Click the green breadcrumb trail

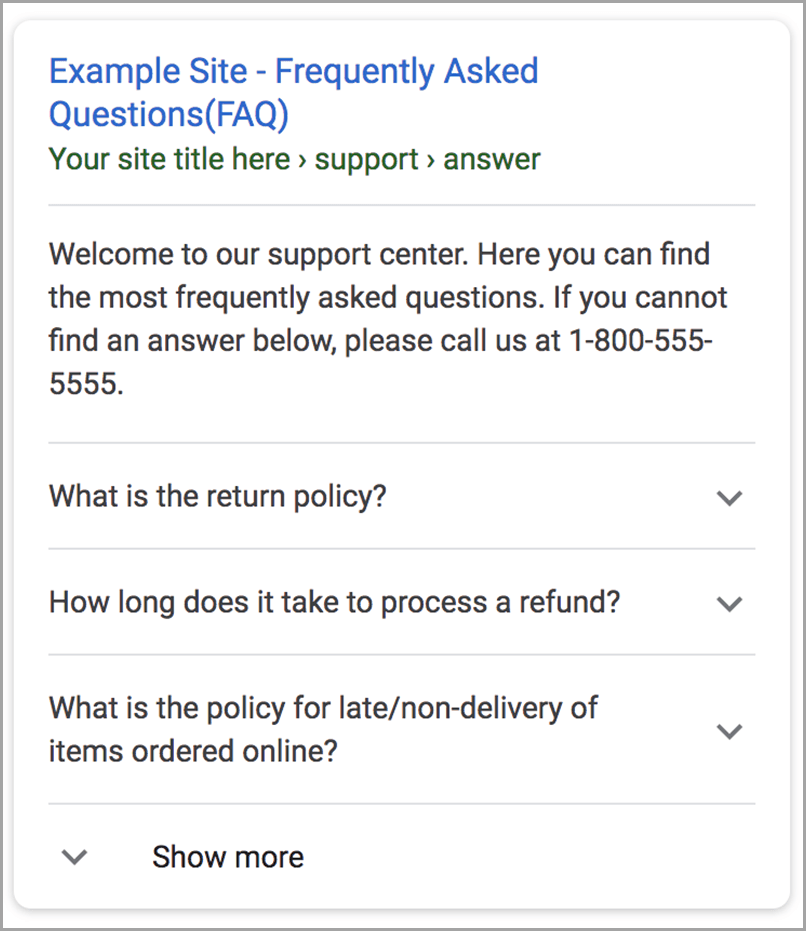(x=293, y=159)
